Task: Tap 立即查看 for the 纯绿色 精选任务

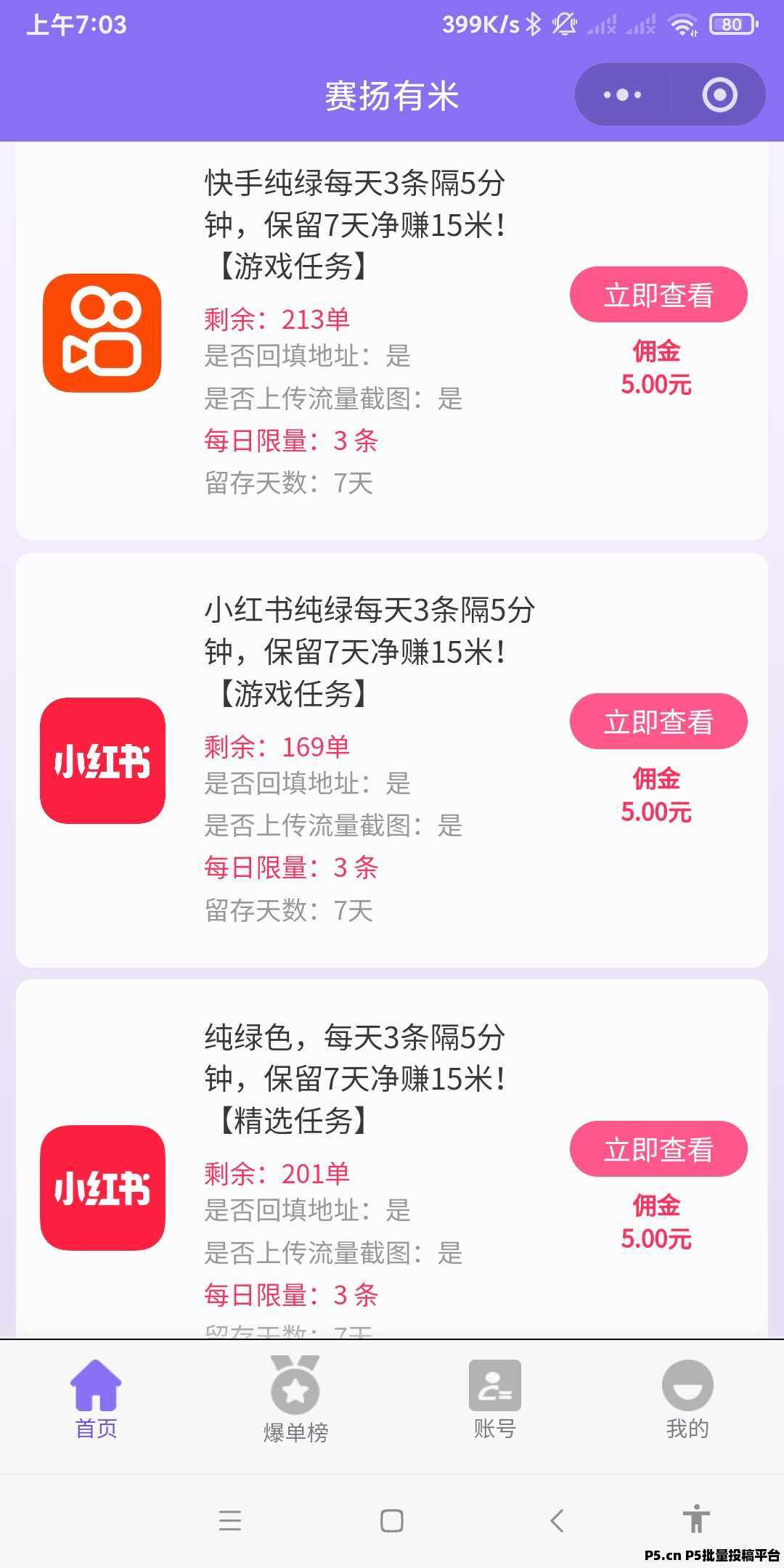Action: (x=658, y=1148)
